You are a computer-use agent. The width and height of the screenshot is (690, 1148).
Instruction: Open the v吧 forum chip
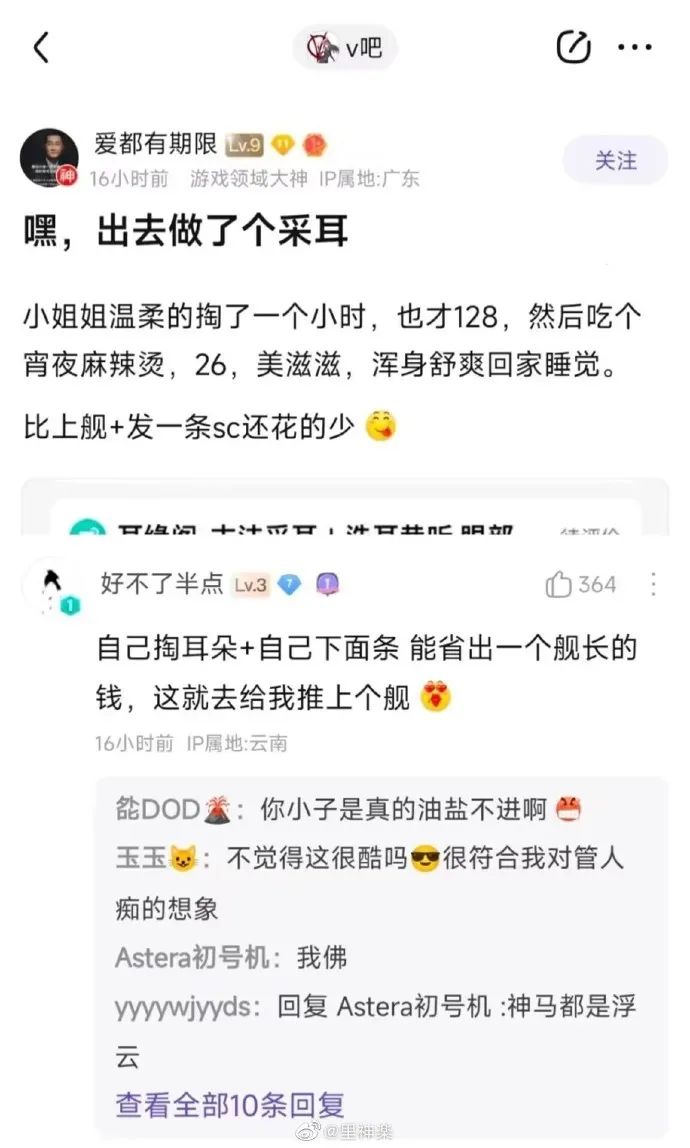(345, 48)
